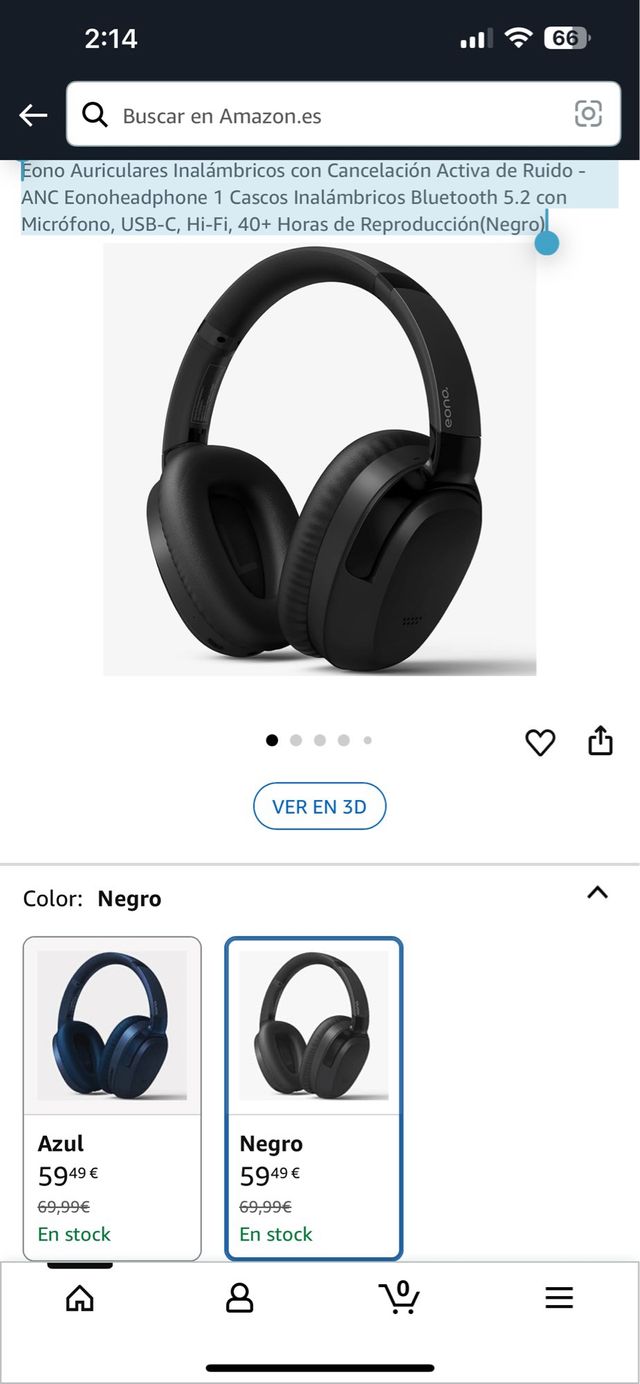Image resolution: width=640 pixels, height=1384 pixels.
Task: Add headphones to wishlist with heart icon
Action: coord(540,742)
